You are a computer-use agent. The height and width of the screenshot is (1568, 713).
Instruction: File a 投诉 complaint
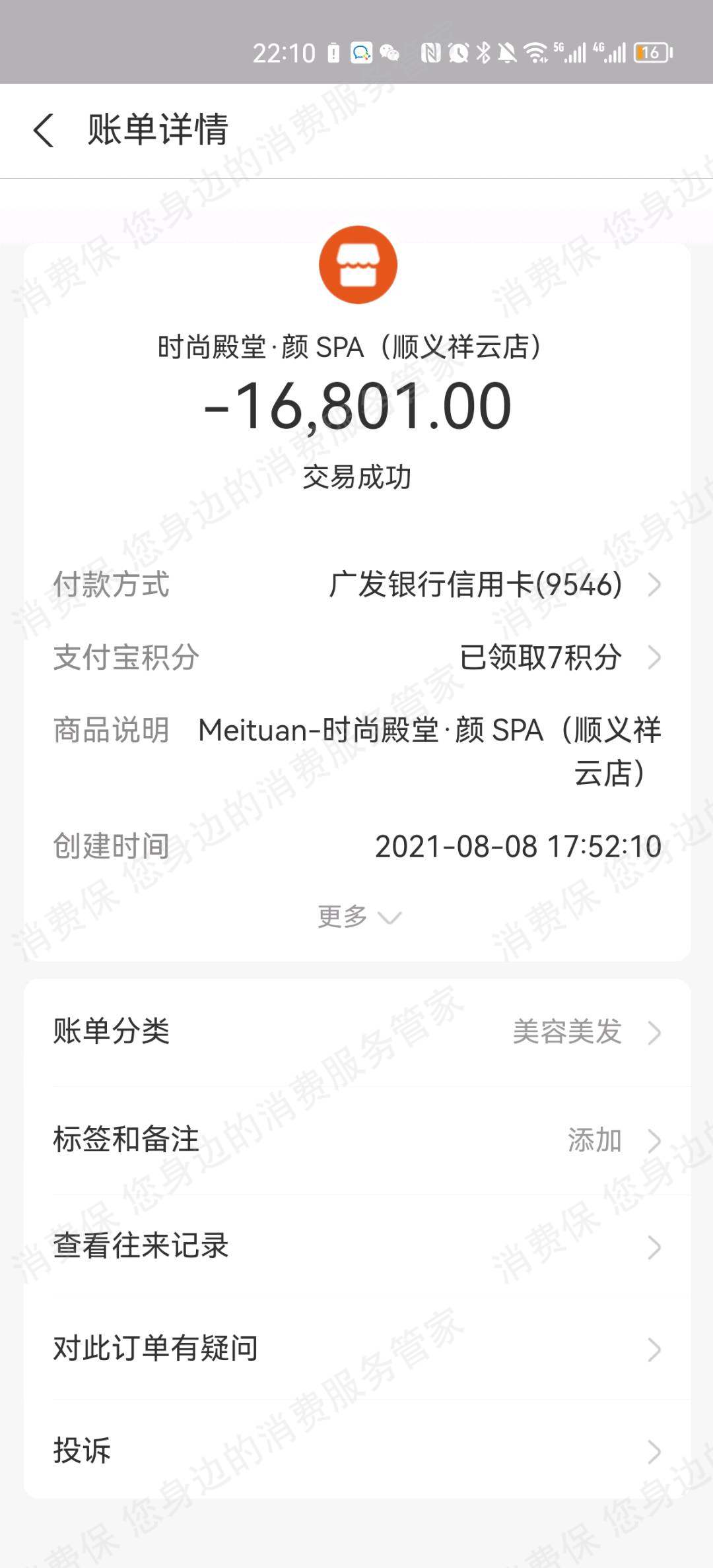point(356,1451)
